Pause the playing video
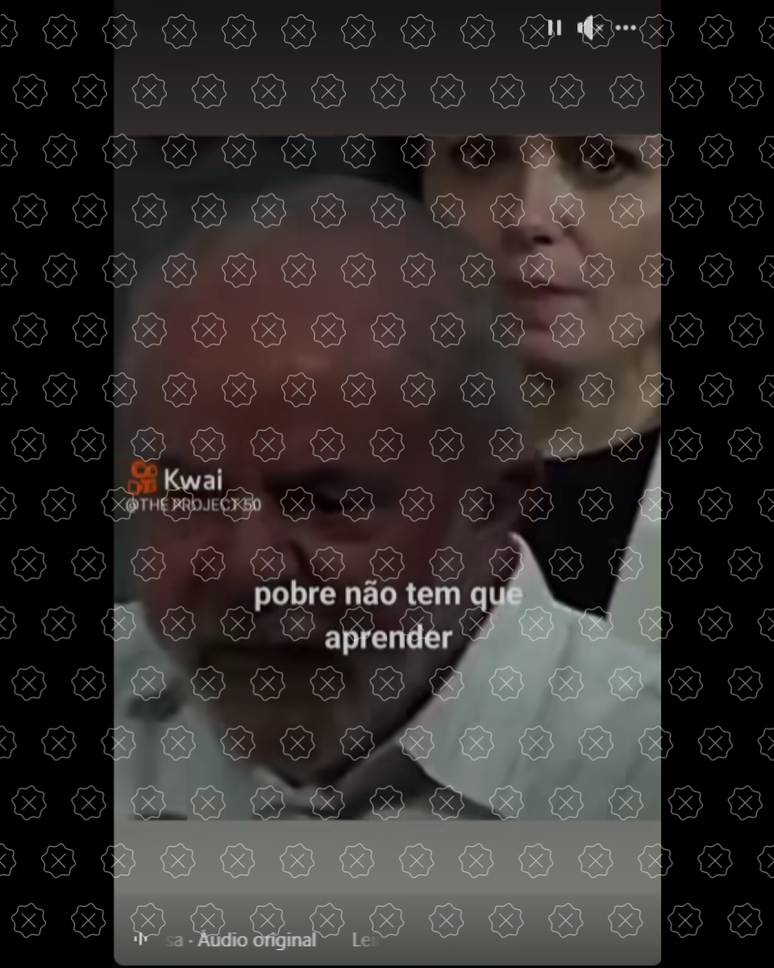This screenshot has height=968, width=774. [554, 28]
